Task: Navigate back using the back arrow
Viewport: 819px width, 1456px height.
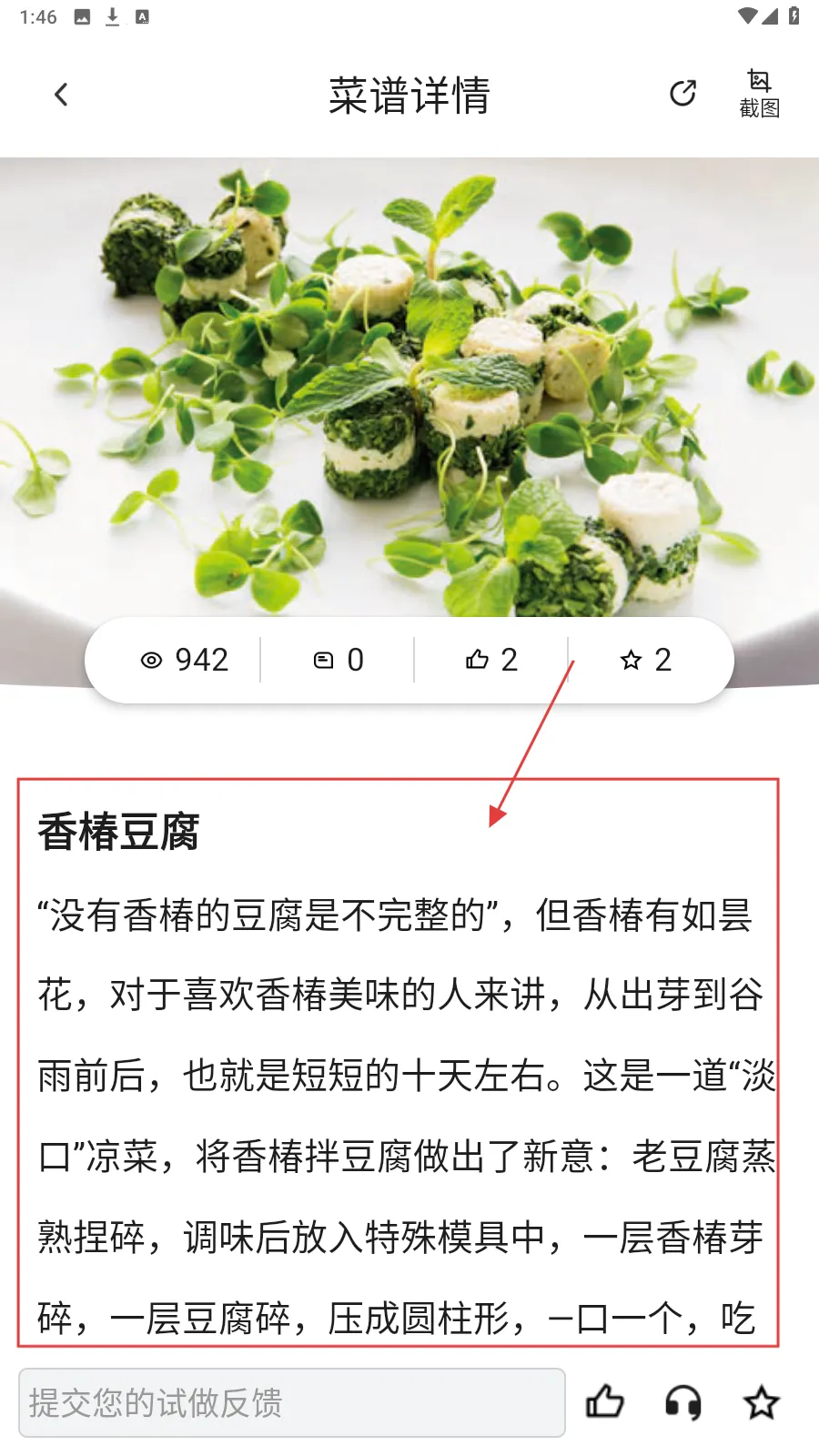Action: (x=61, y=94)
